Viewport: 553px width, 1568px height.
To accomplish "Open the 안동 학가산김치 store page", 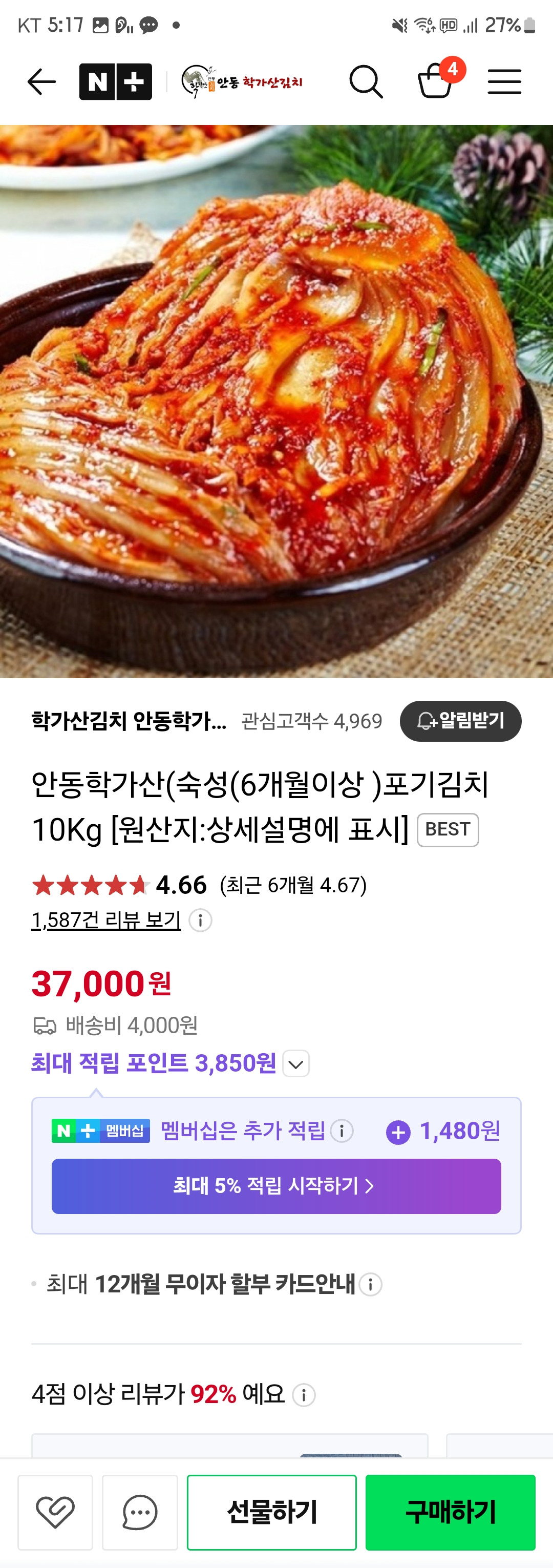I will [242, 81].
